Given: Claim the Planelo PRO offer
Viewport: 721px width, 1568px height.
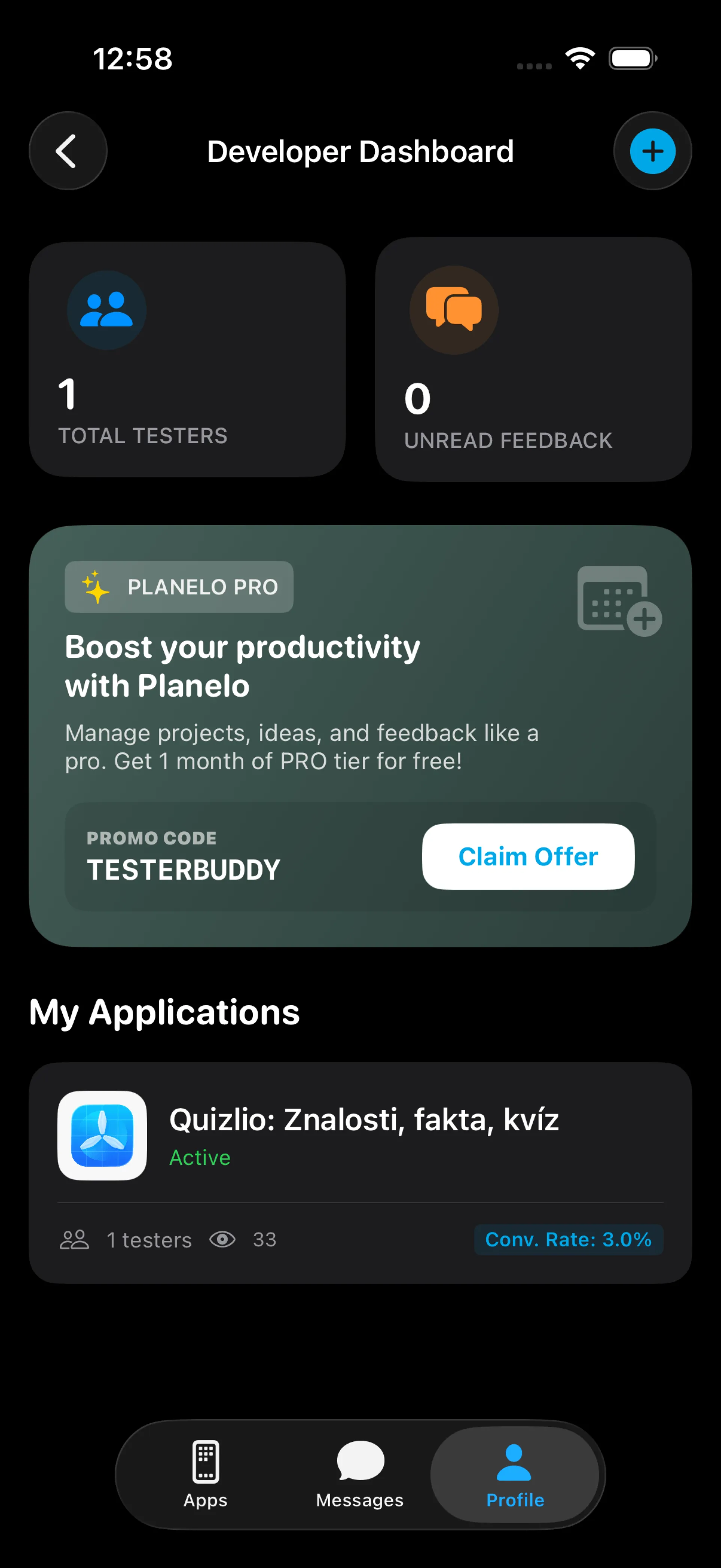Looking at the screenshot, I should coord(528,857).
